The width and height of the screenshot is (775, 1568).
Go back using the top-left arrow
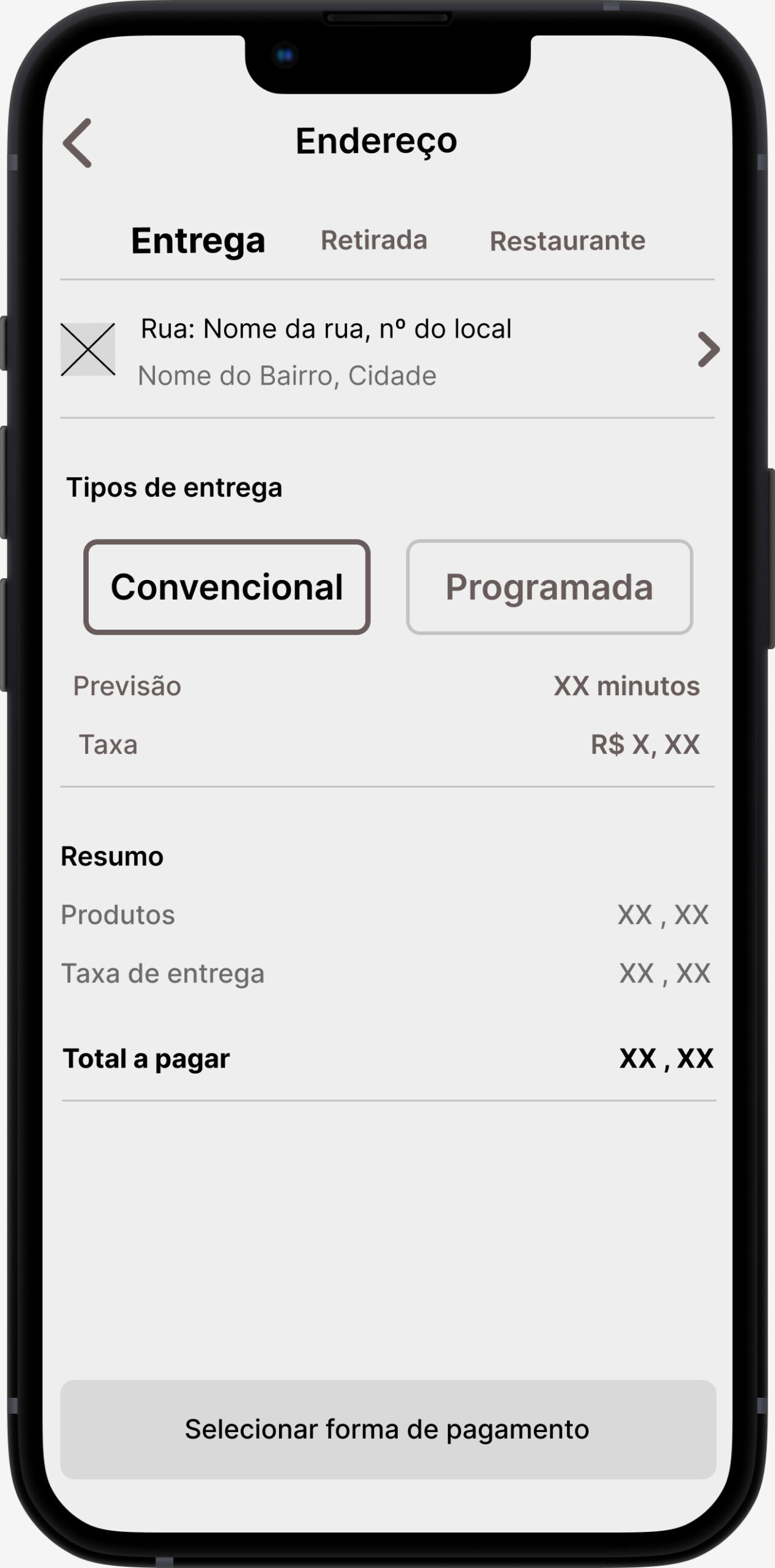coord(78,143)
